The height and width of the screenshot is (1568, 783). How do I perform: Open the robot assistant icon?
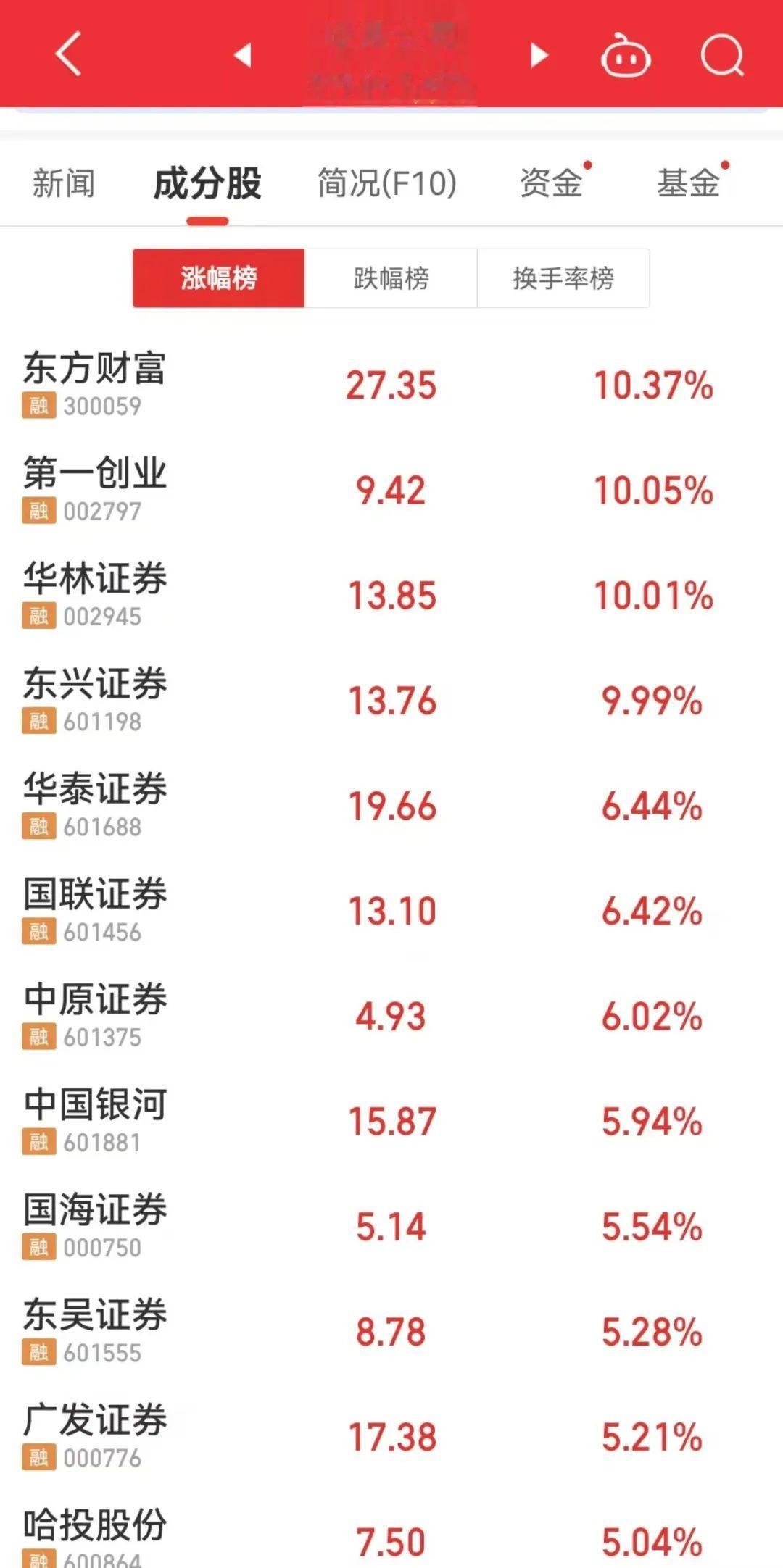tap(625, 56)
